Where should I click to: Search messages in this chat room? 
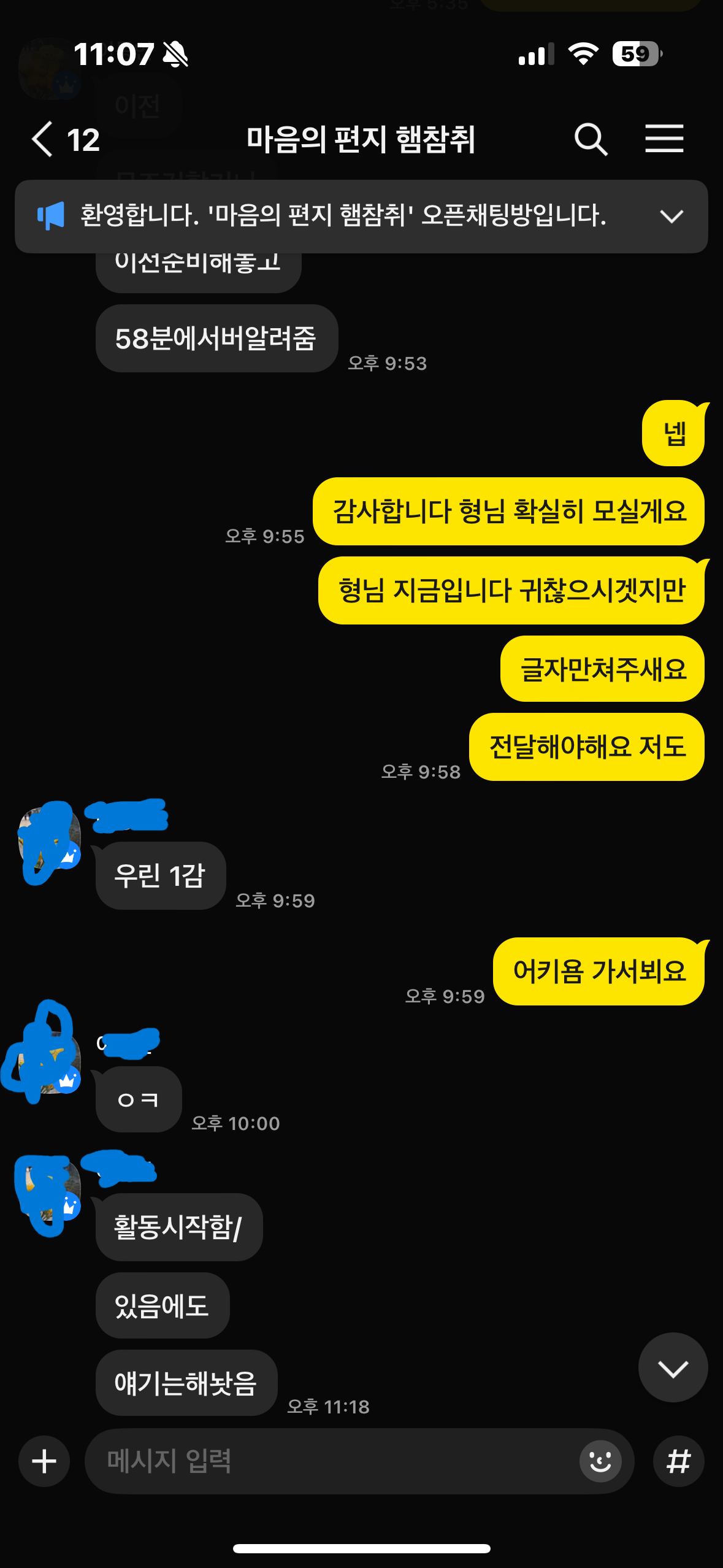591,139
